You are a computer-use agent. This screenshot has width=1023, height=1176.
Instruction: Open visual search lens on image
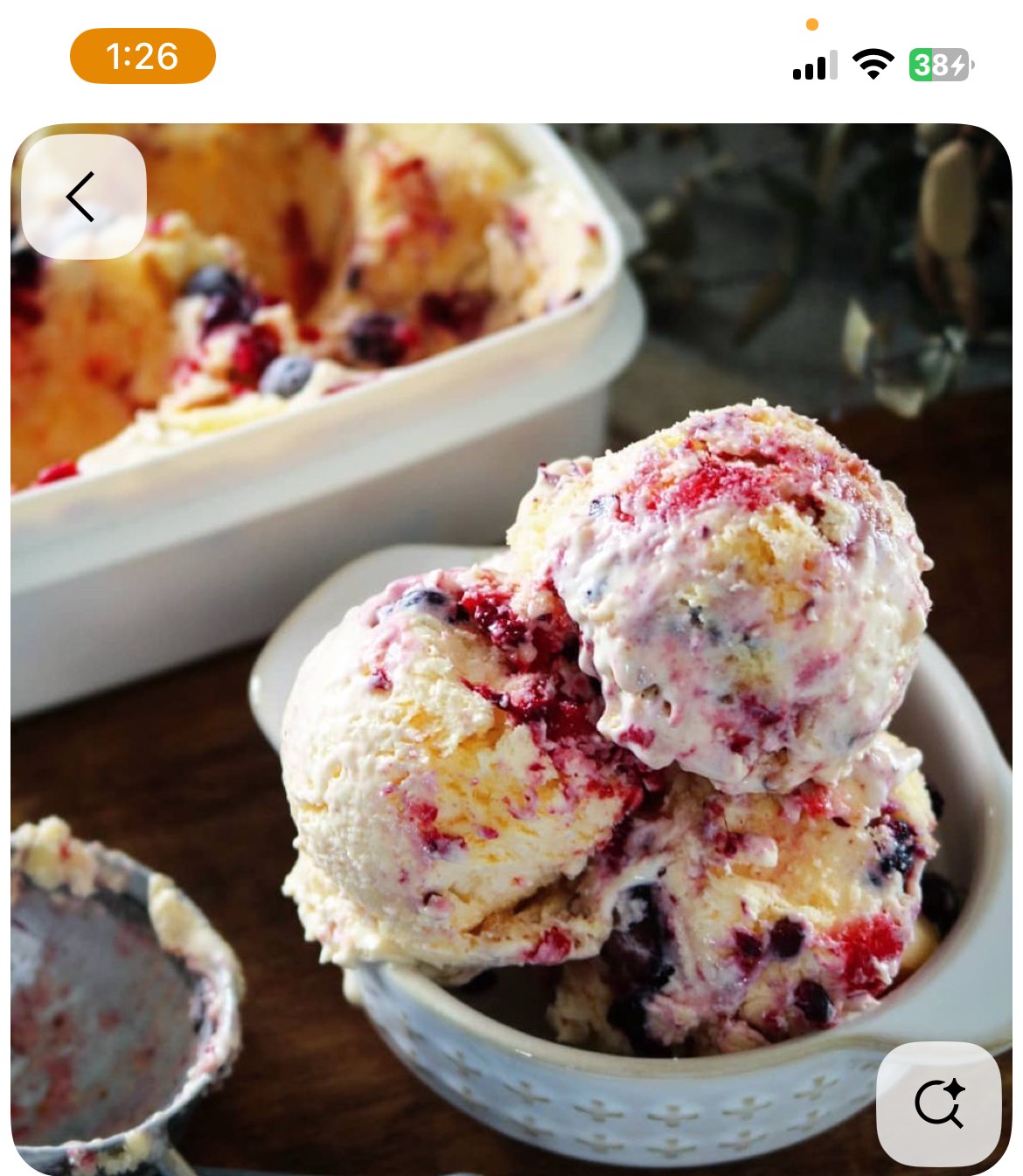click(939, 1103)
